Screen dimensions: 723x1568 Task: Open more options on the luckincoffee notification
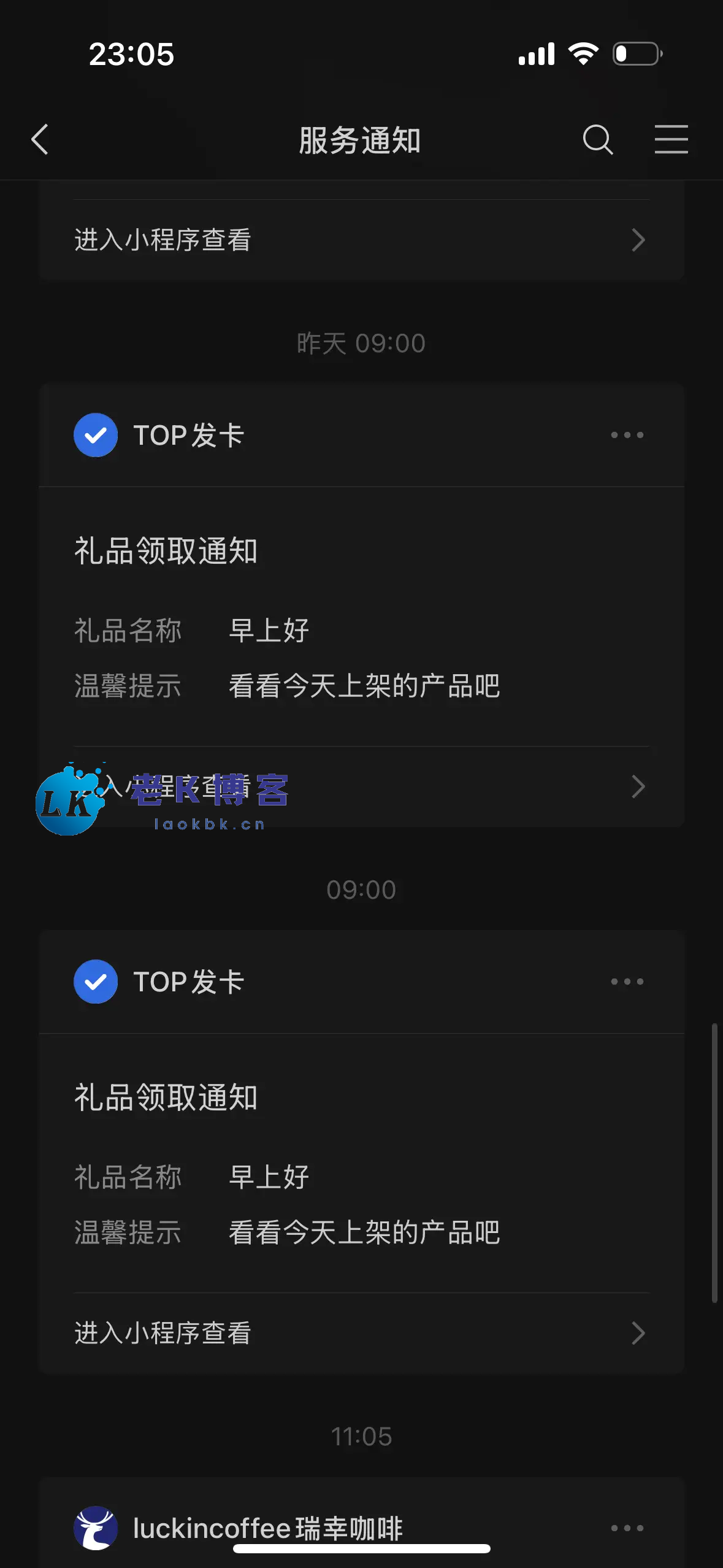[x=626, y=1528]
